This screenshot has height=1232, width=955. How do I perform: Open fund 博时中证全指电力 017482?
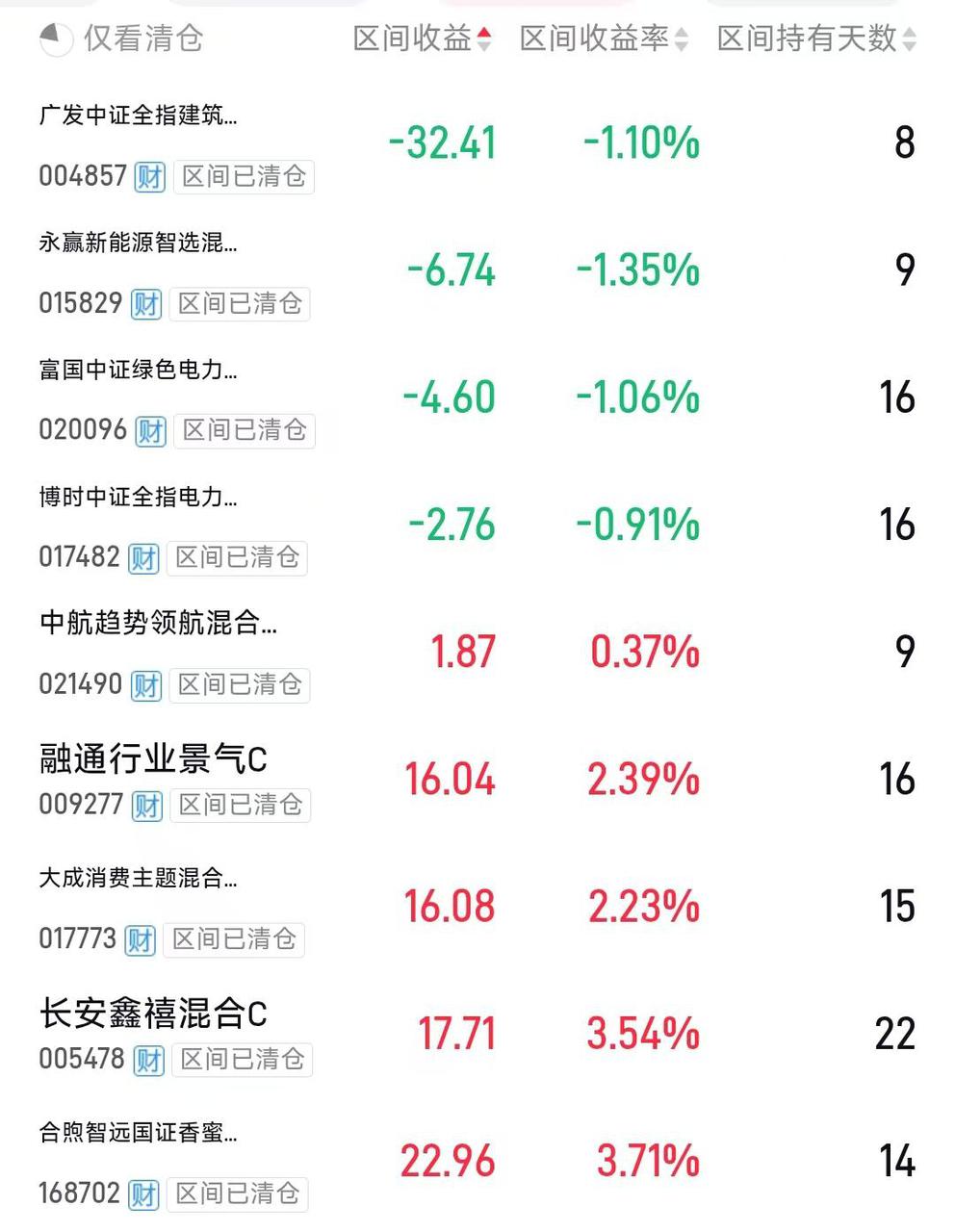[139, 498]
